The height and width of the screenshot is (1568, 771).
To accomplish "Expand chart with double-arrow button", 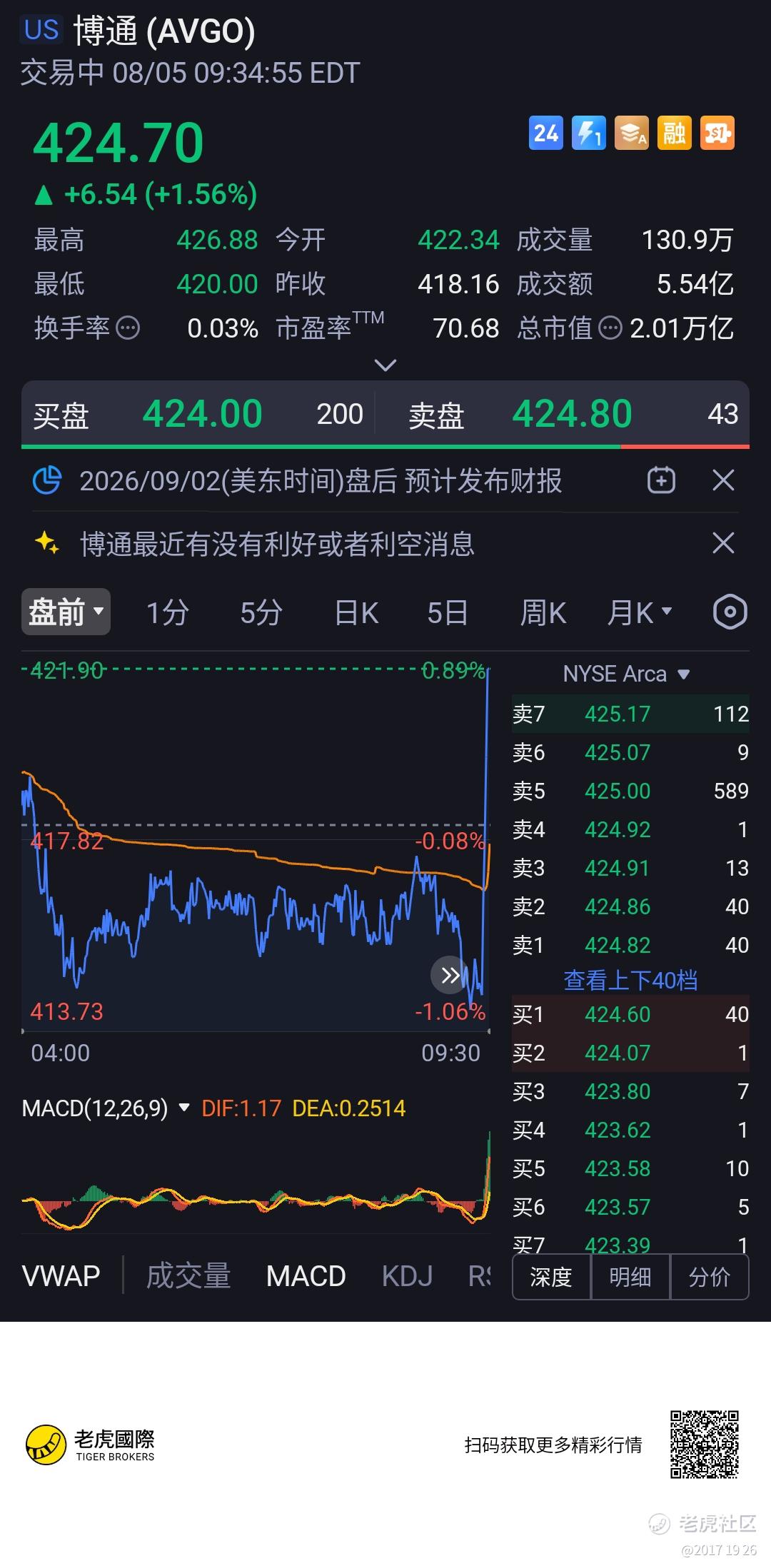I will click(x=450, y=975).
